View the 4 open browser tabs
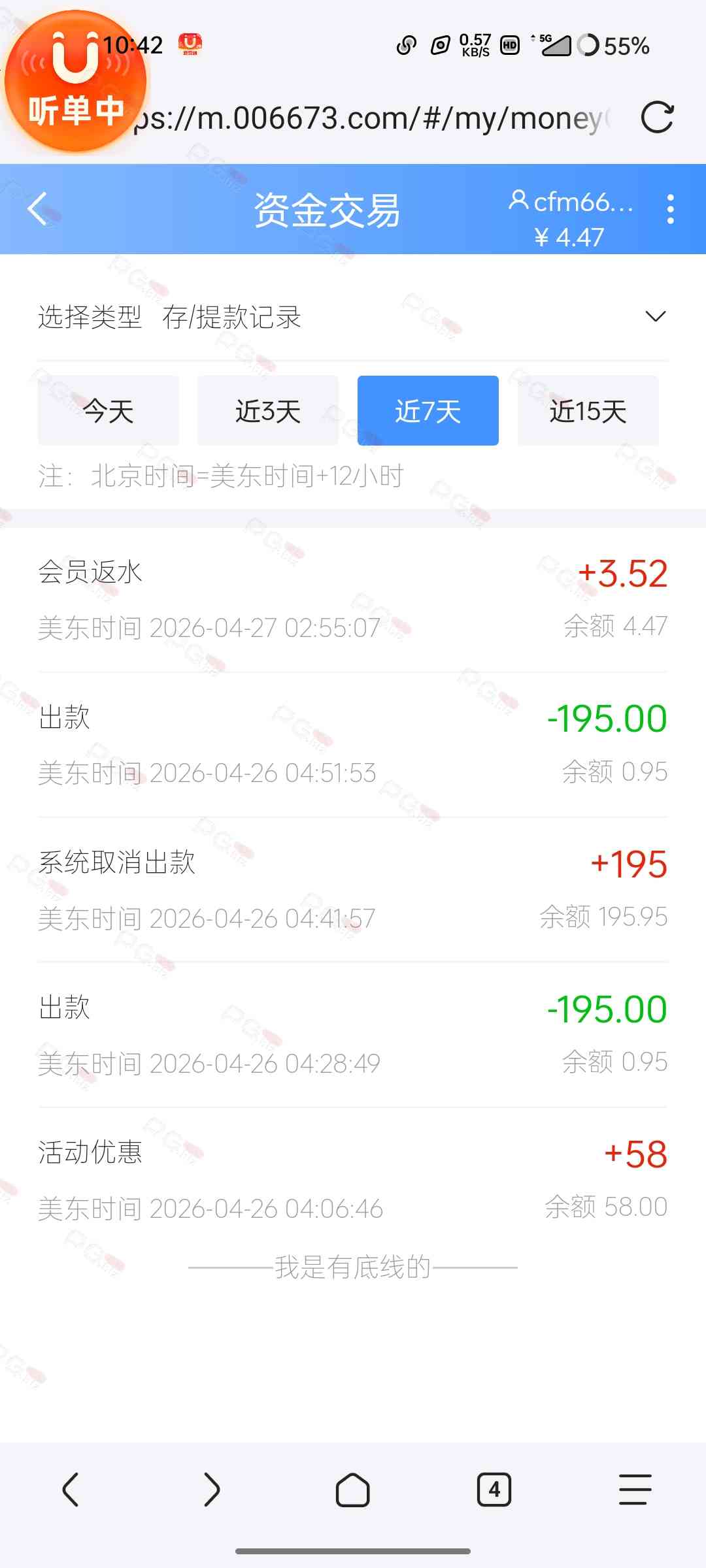 pos(494,1490)
